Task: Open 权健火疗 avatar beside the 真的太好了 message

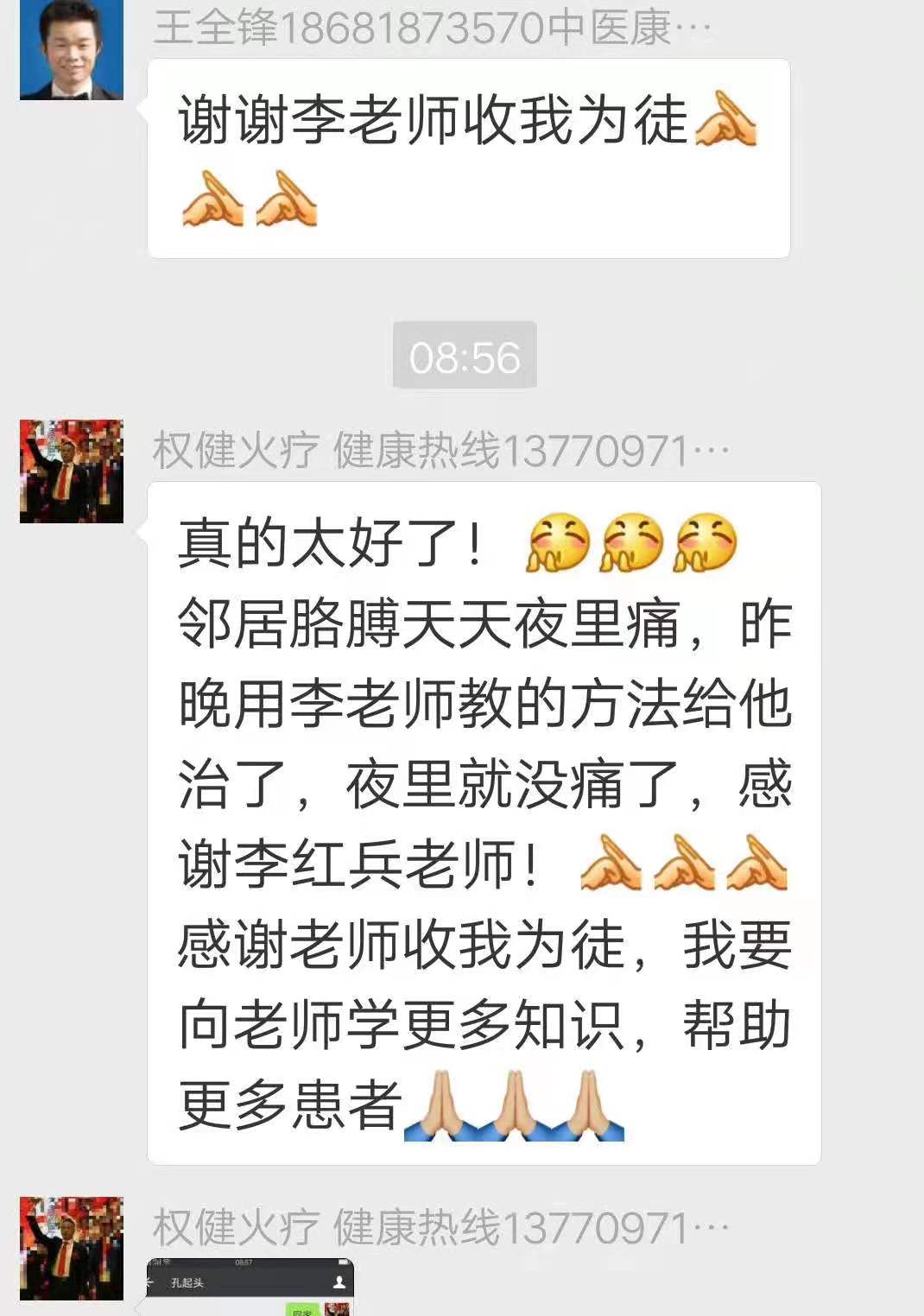Action: [72, 471]
